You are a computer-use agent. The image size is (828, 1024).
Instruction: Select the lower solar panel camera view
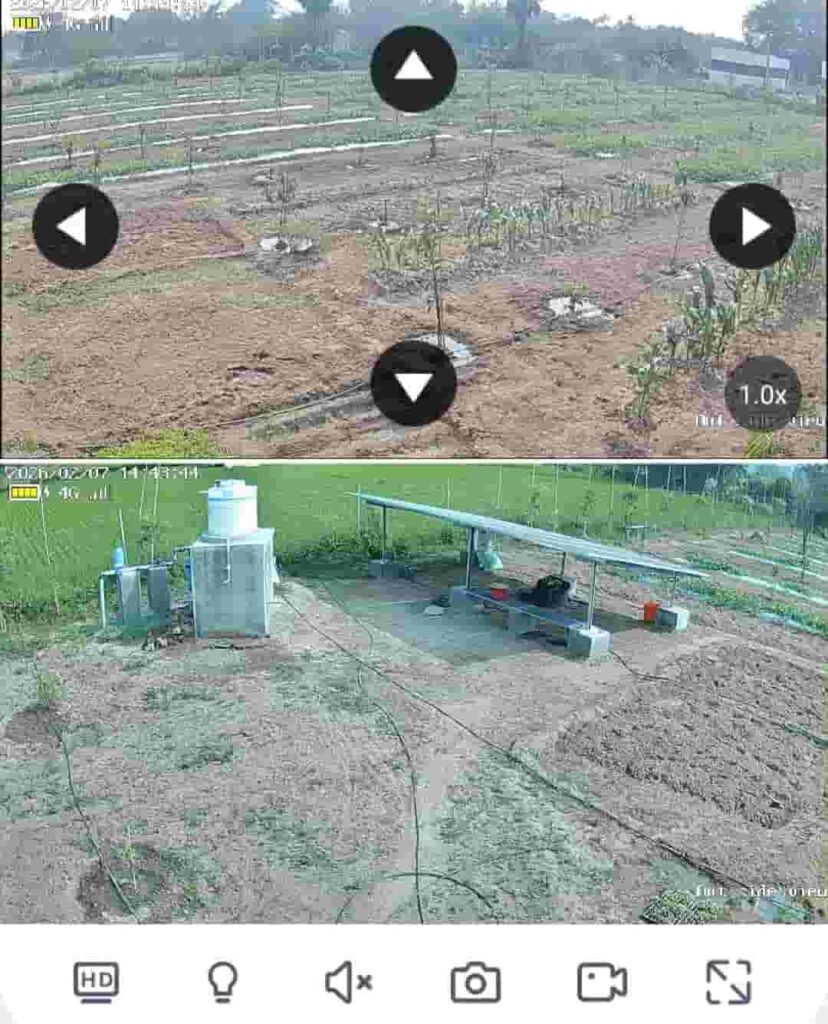tap(414, 692)
